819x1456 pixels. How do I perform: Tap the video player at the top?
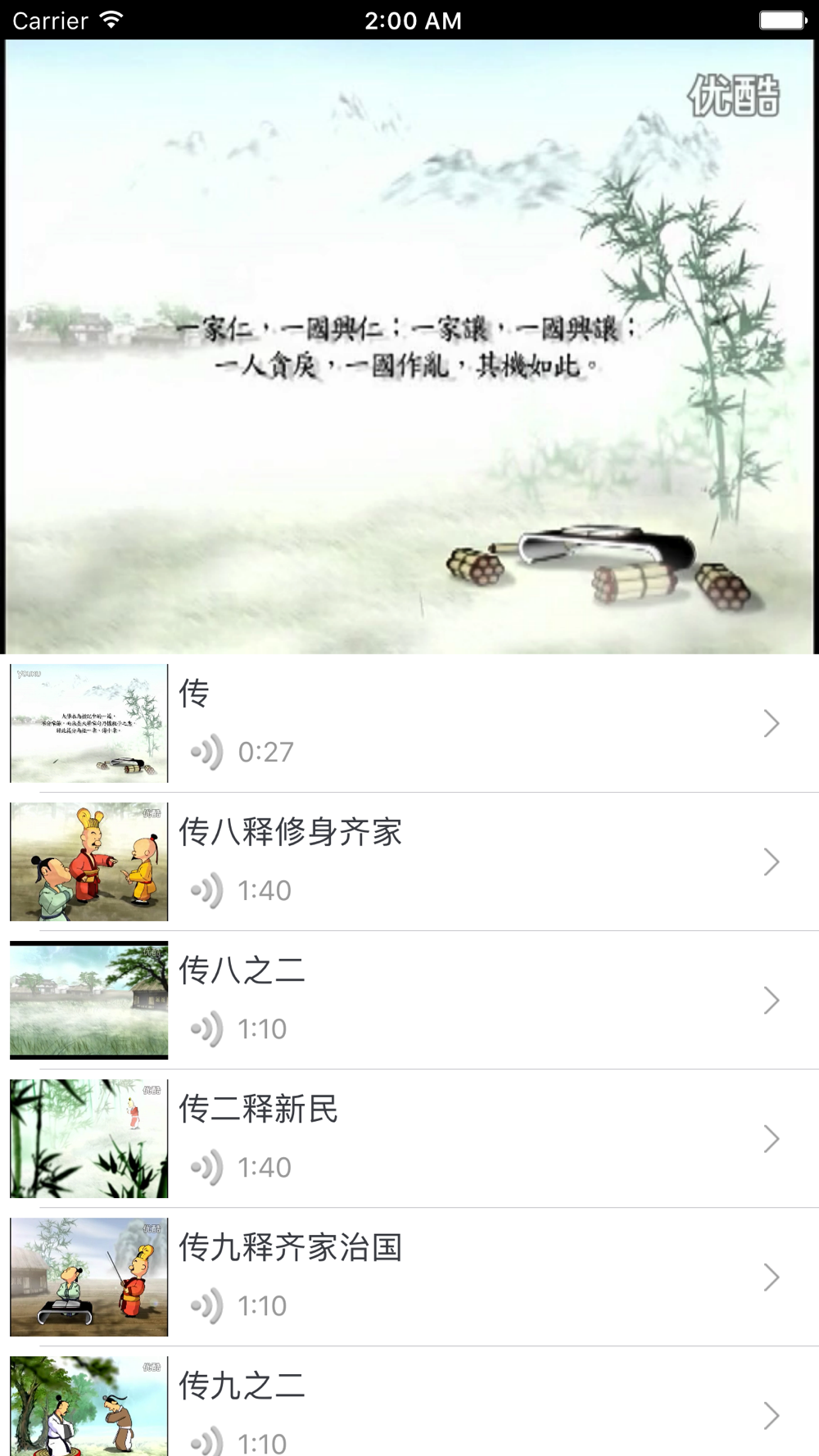click(x=409, y=346)
